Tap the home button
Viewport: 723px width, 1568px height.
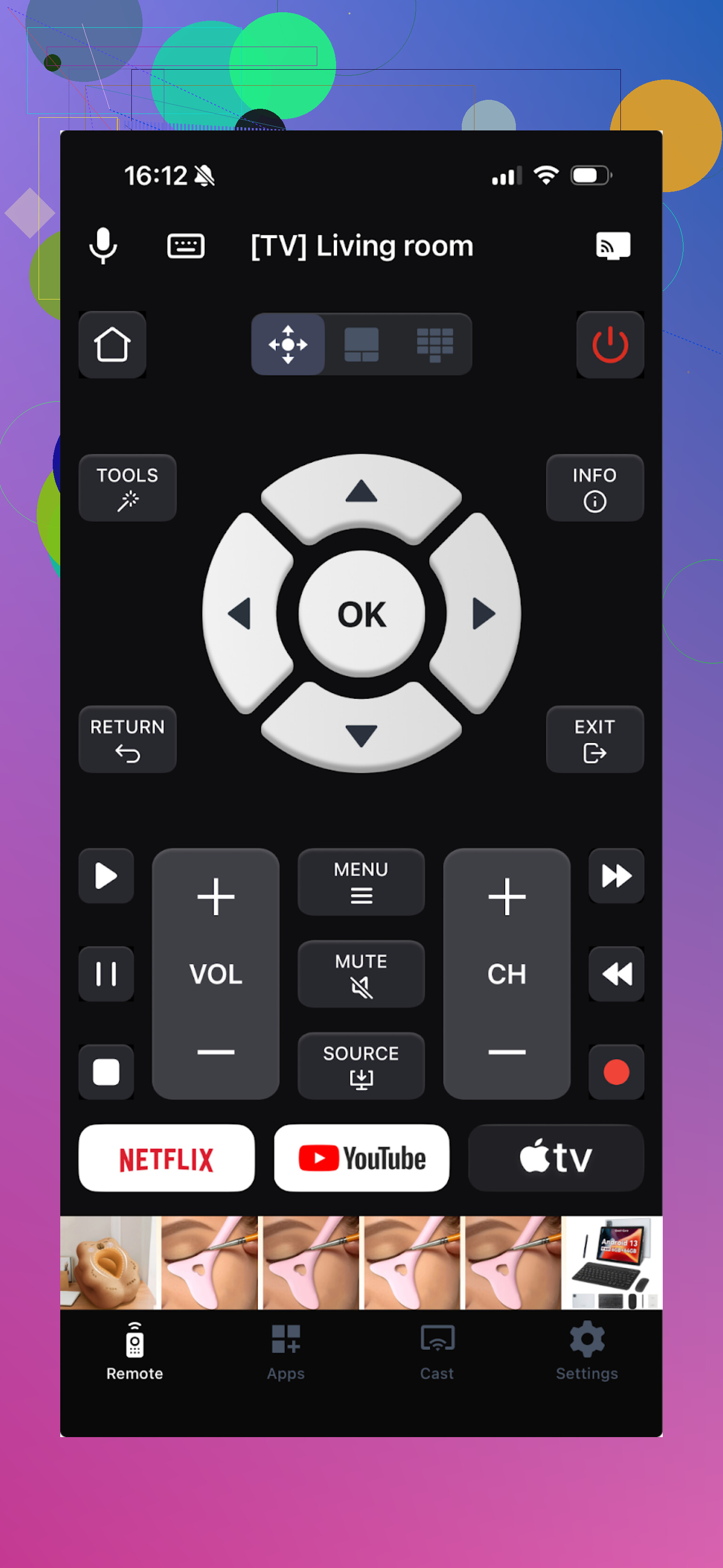click(112, 345)
